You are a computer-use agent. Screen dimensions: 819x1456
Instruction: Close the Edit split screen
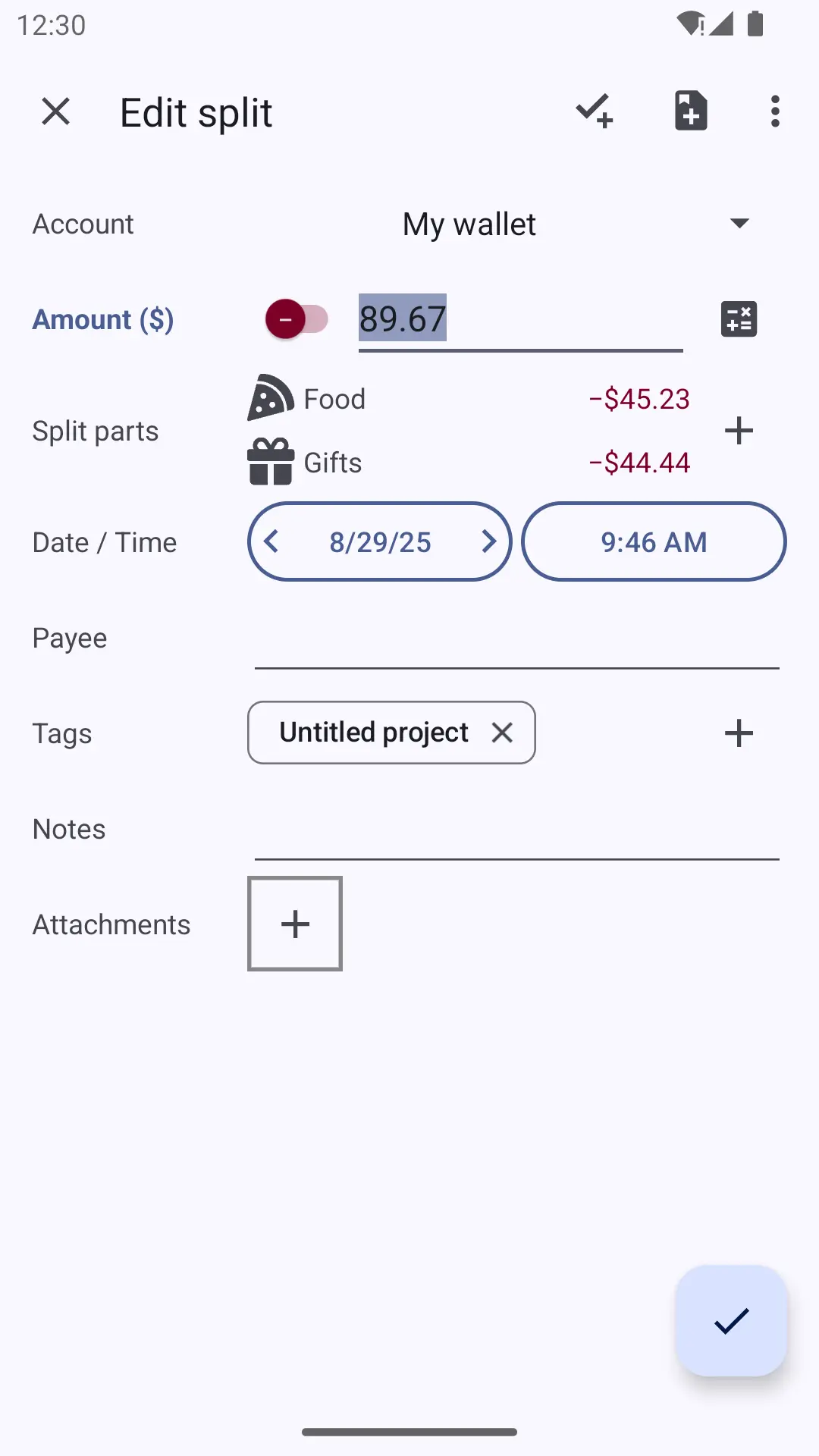55,111
